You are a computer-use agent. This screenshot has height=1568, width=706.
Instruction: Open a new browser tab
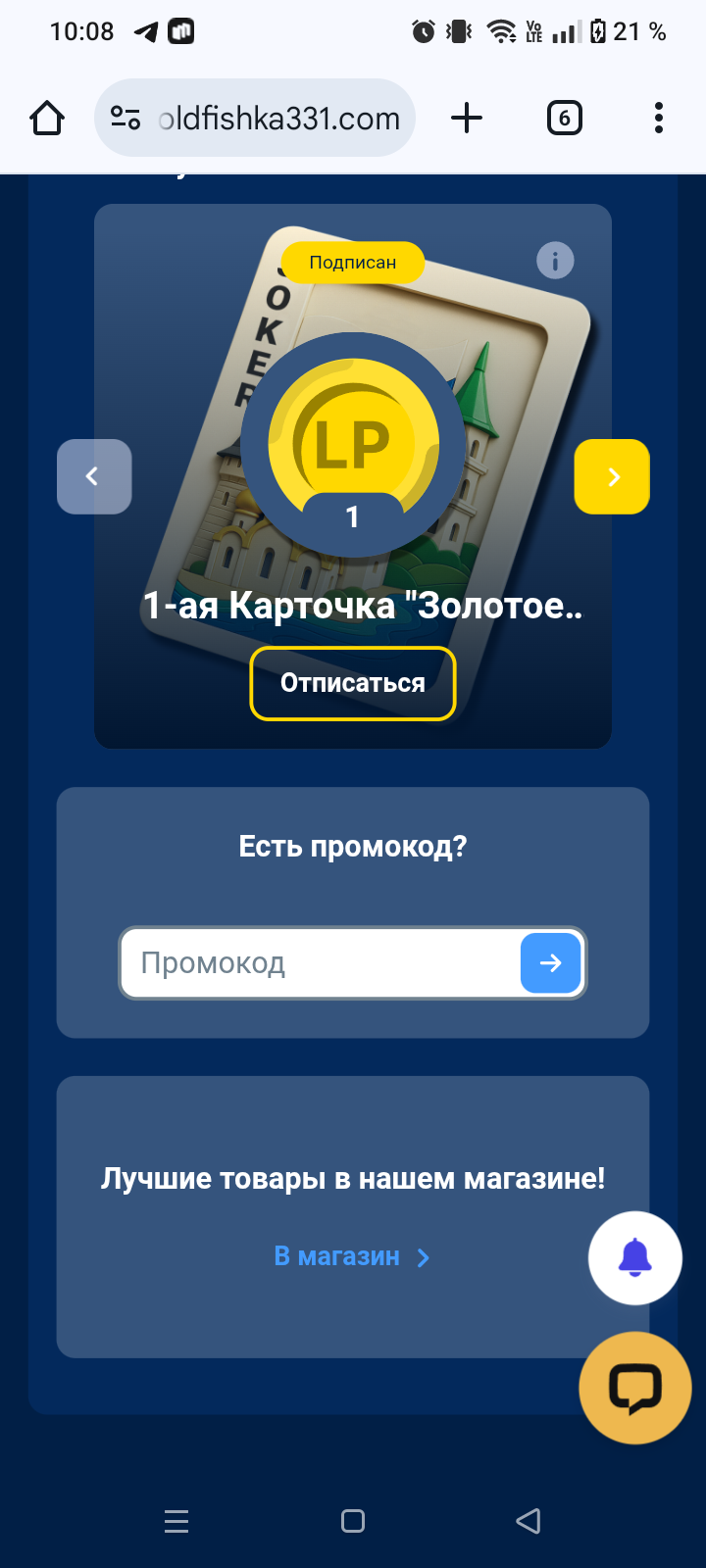(467, 119)
